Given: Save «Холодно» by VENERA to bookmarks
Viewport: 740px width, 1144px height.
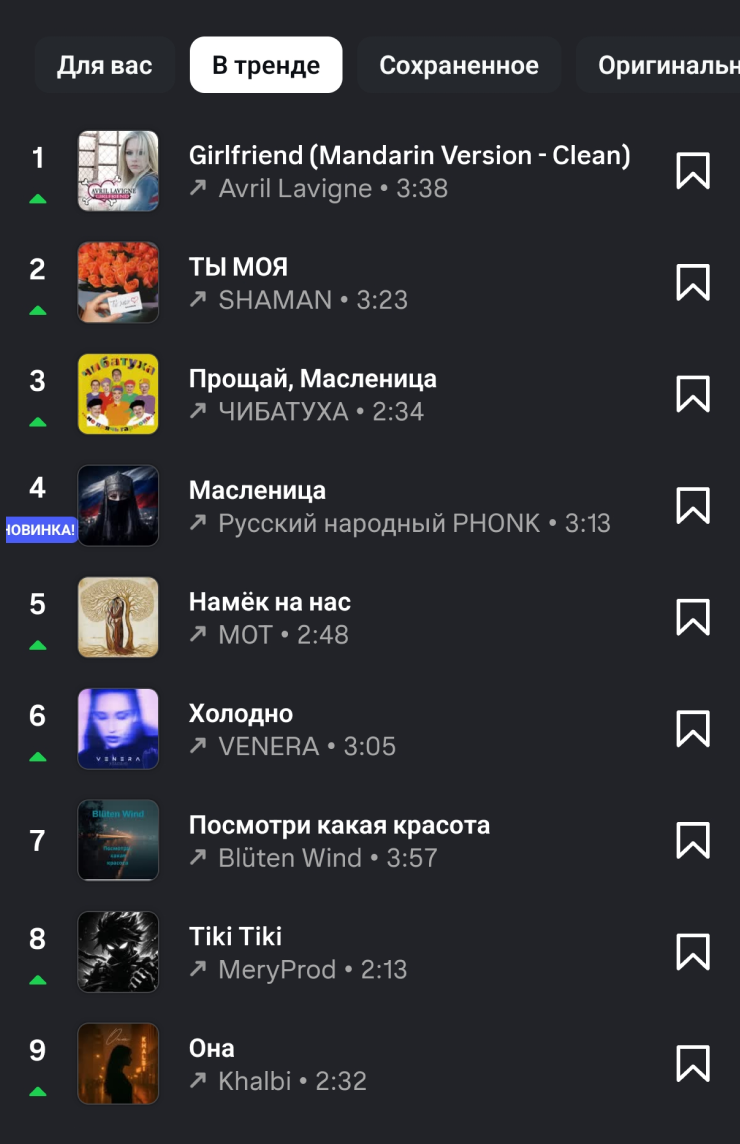Looking at the screenshot, I should [693, 729].
